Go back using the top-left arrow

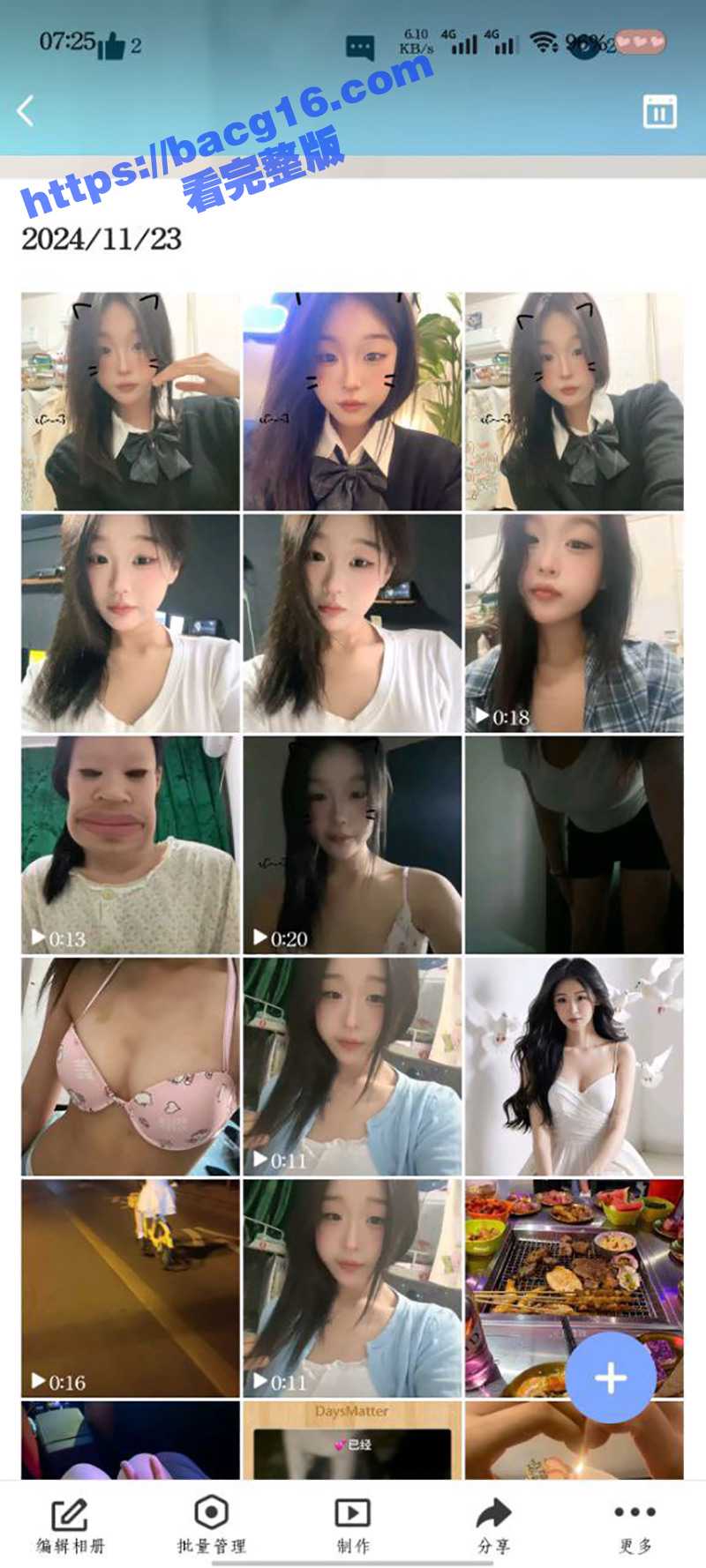(26, 111)
